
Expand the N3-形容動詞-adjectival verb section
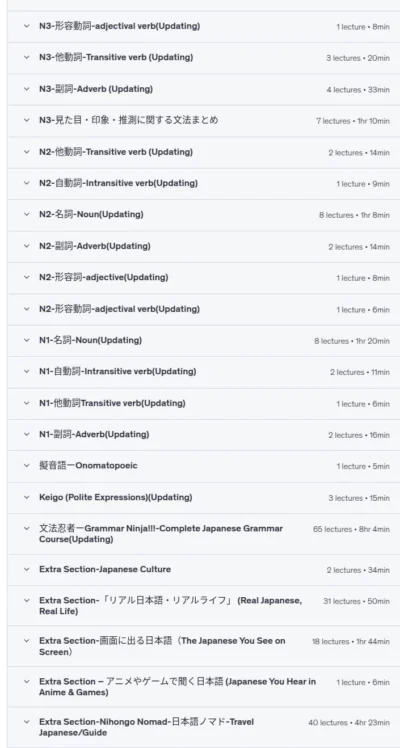pos(204,26)
